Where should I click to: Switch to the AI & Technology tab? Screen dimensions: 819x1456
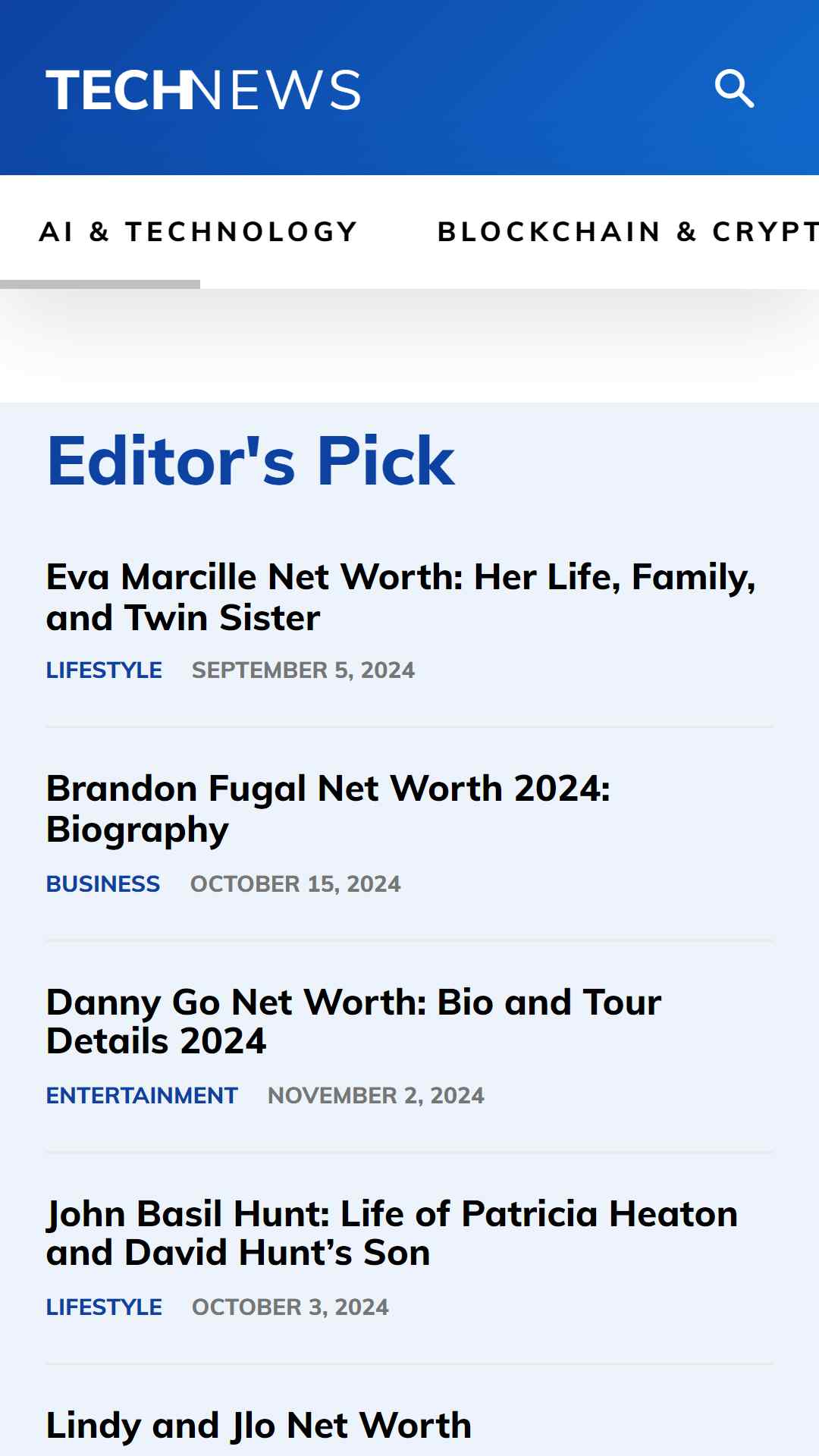[199, 232]
